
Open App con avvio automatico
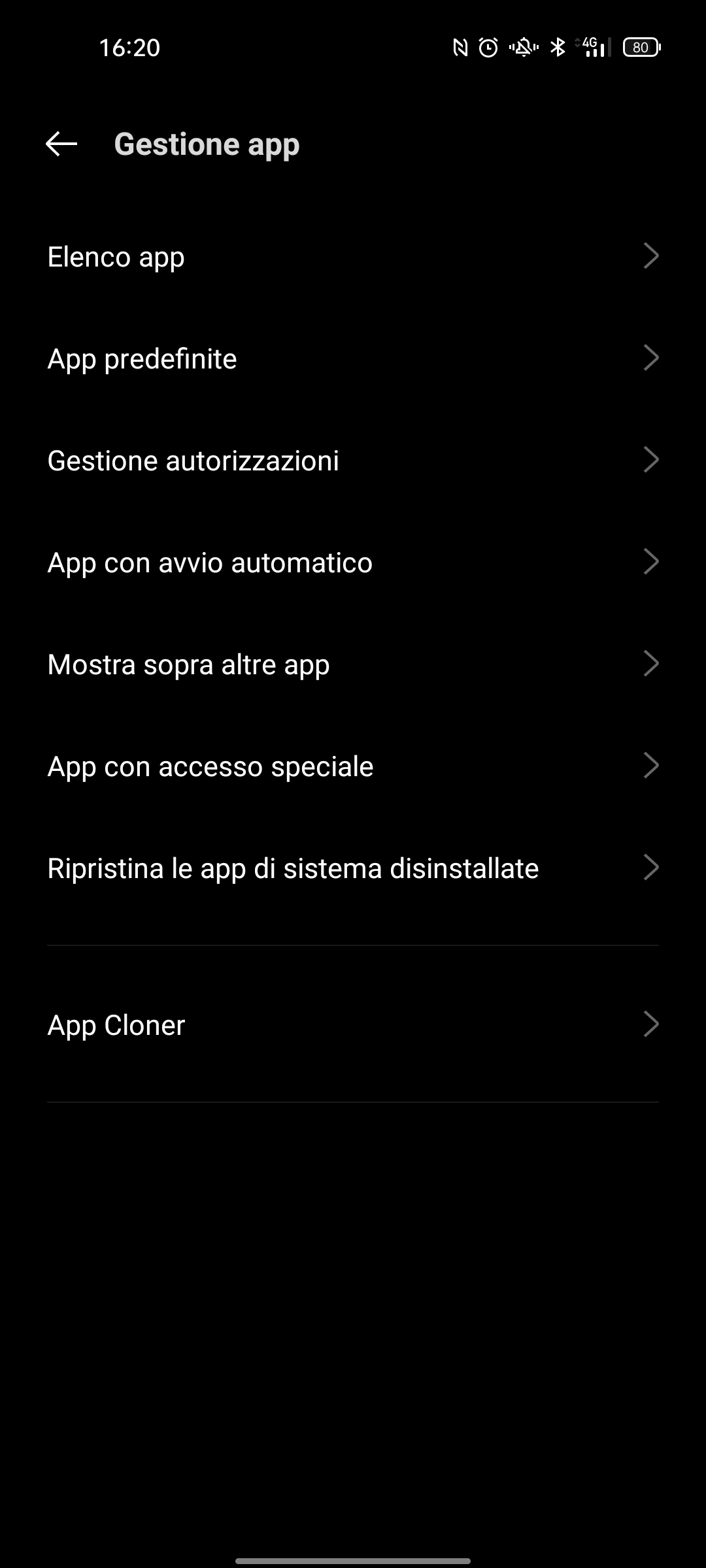click(x=353, y=562)
